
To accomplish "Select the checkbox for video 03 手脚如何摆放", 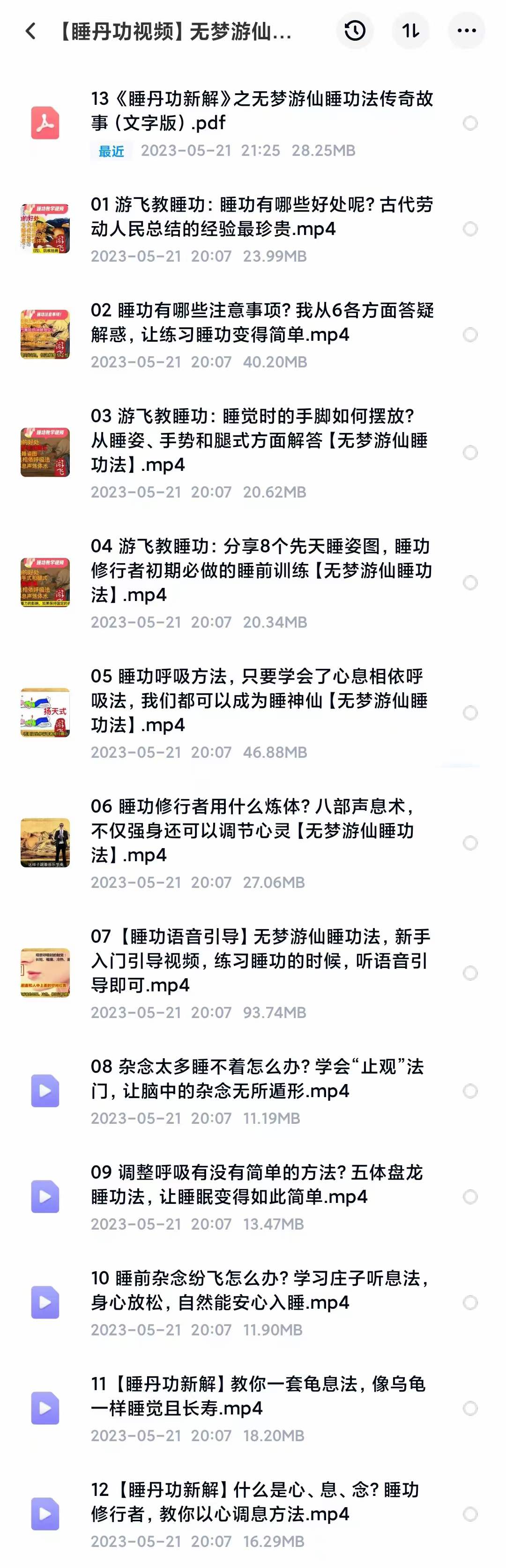I will point(470,452).
